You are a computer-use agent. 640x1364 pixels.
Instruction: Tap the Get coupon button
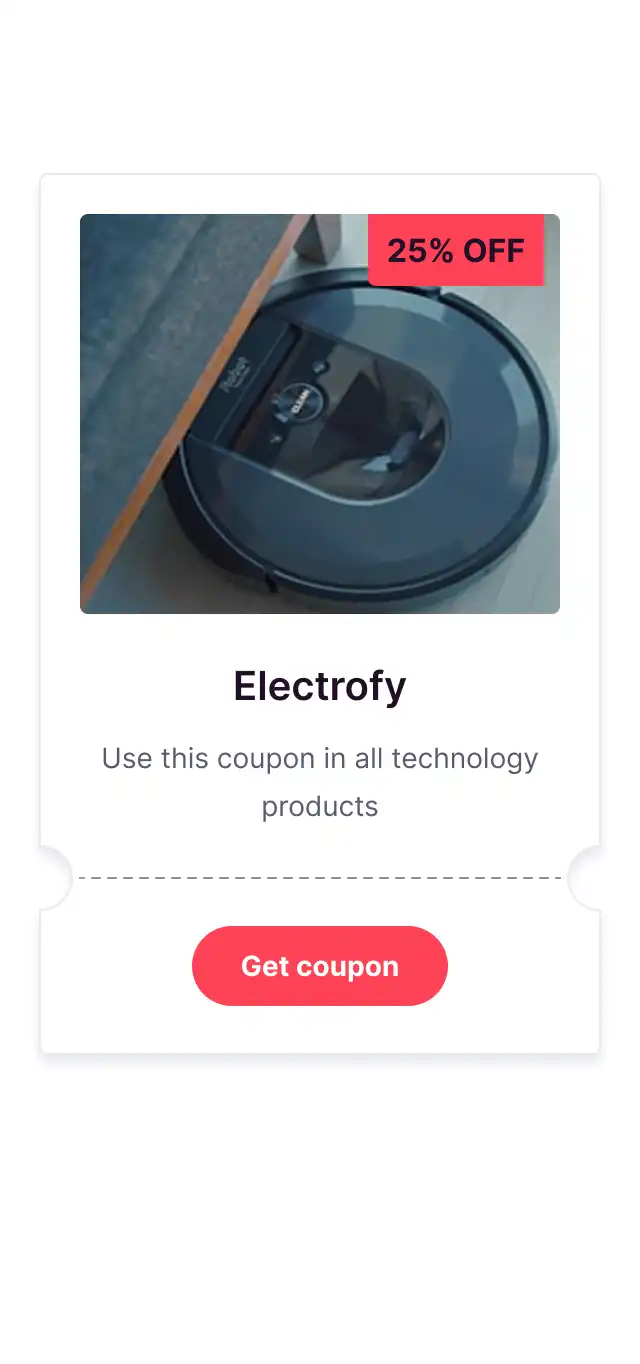(320, 966)
